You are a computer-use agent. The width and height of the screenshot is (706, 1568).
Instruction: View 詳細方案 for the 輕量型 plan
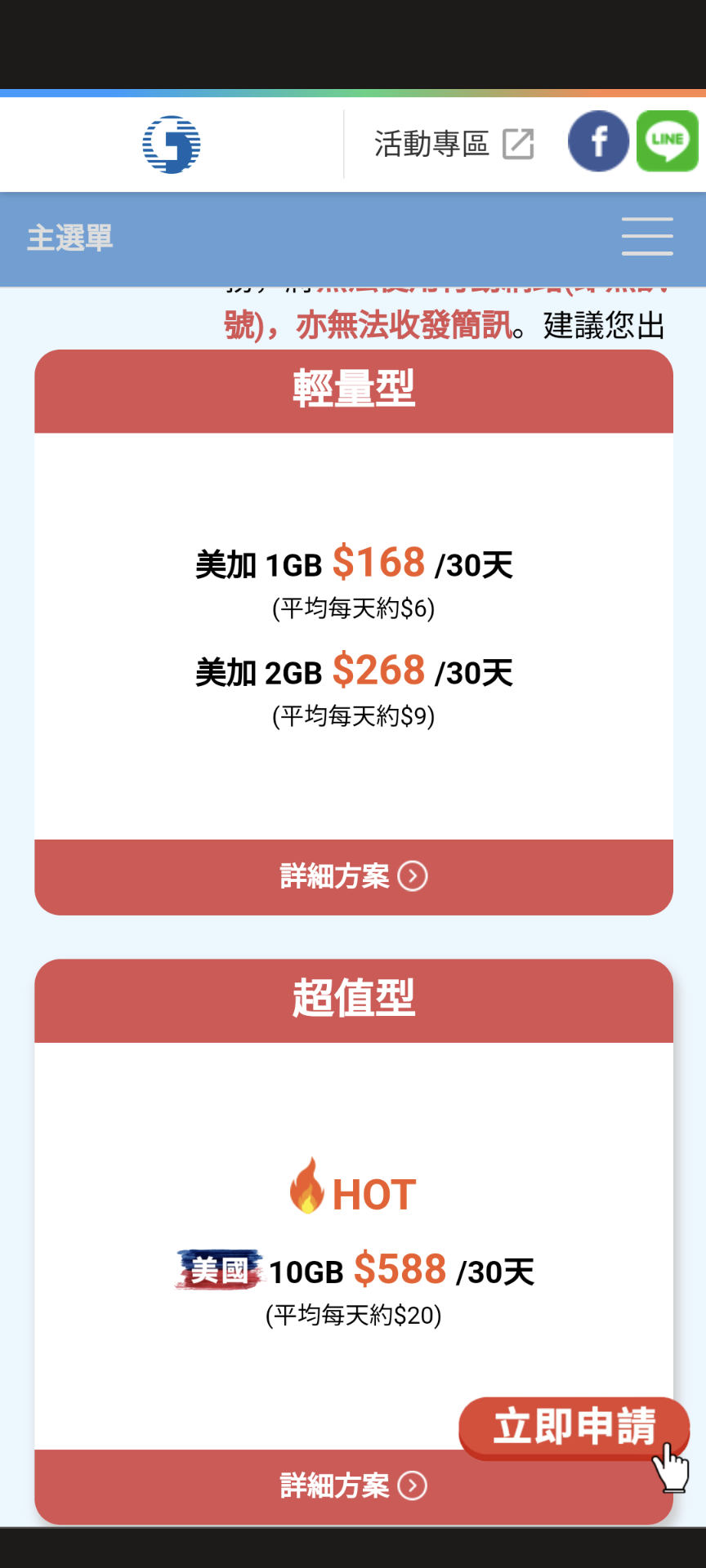pos(353,876)
